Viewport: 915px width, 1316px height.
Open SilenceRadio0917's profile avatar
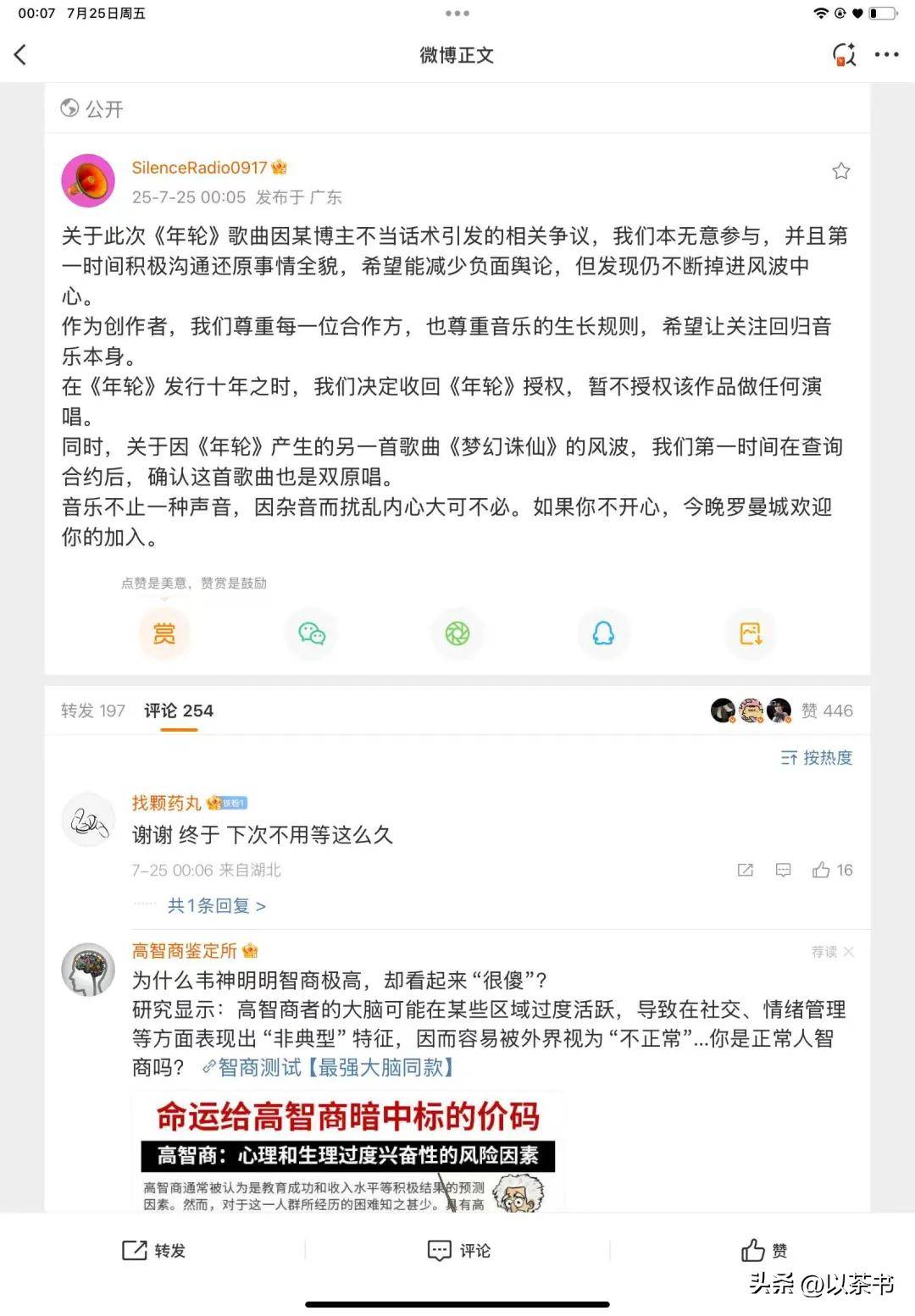pos(88,180)
